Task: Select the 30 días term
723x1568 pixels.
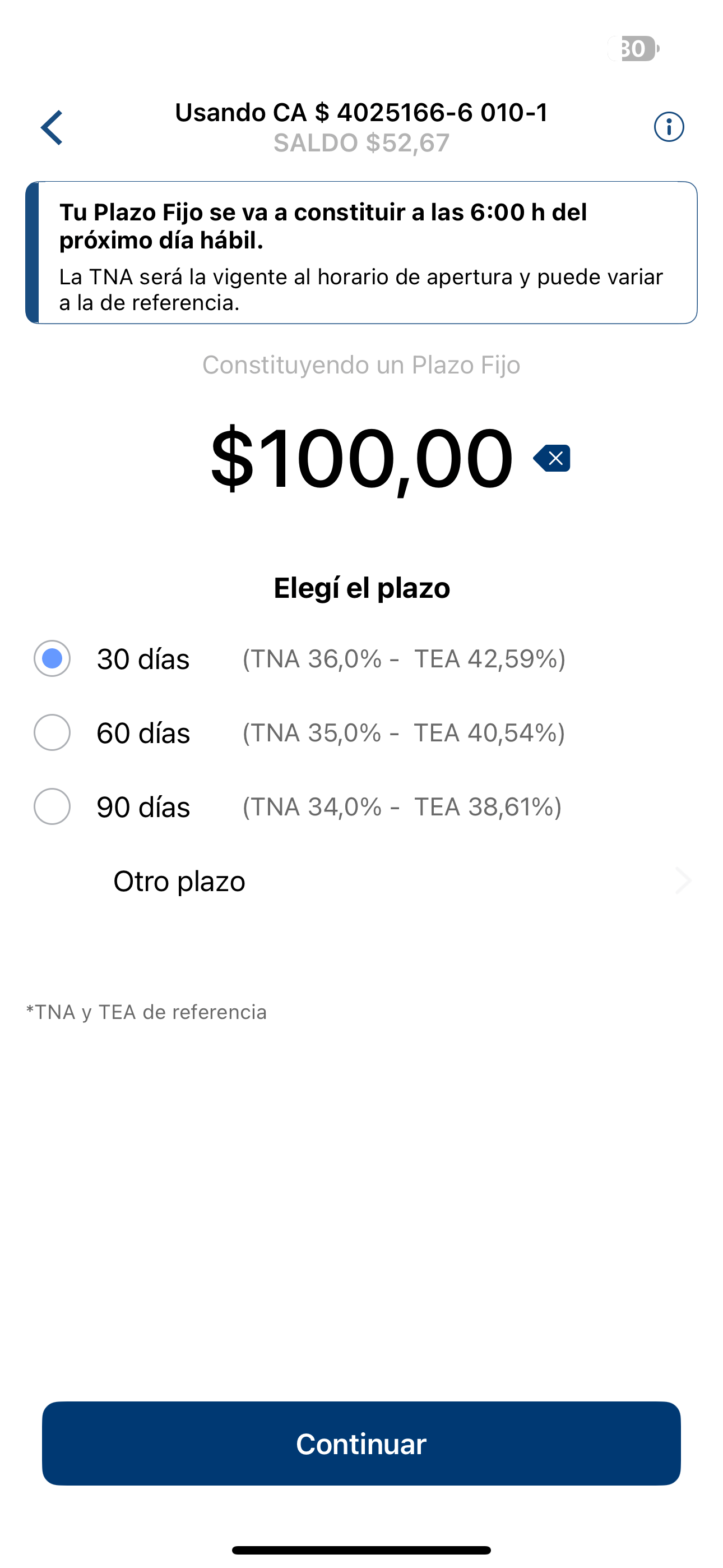Action: click(52, 658)
